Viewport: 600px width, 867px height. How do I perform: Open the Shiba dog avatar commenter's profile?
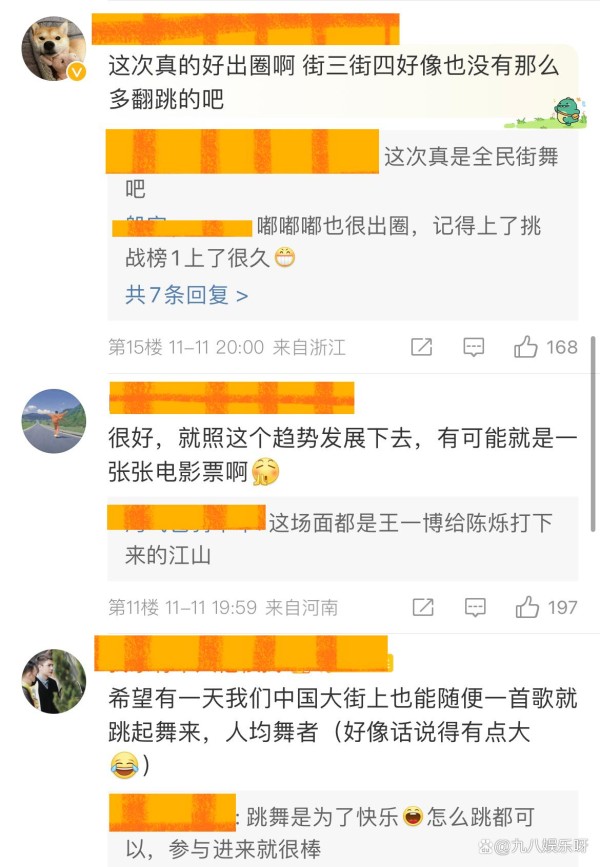pos(54,48)
